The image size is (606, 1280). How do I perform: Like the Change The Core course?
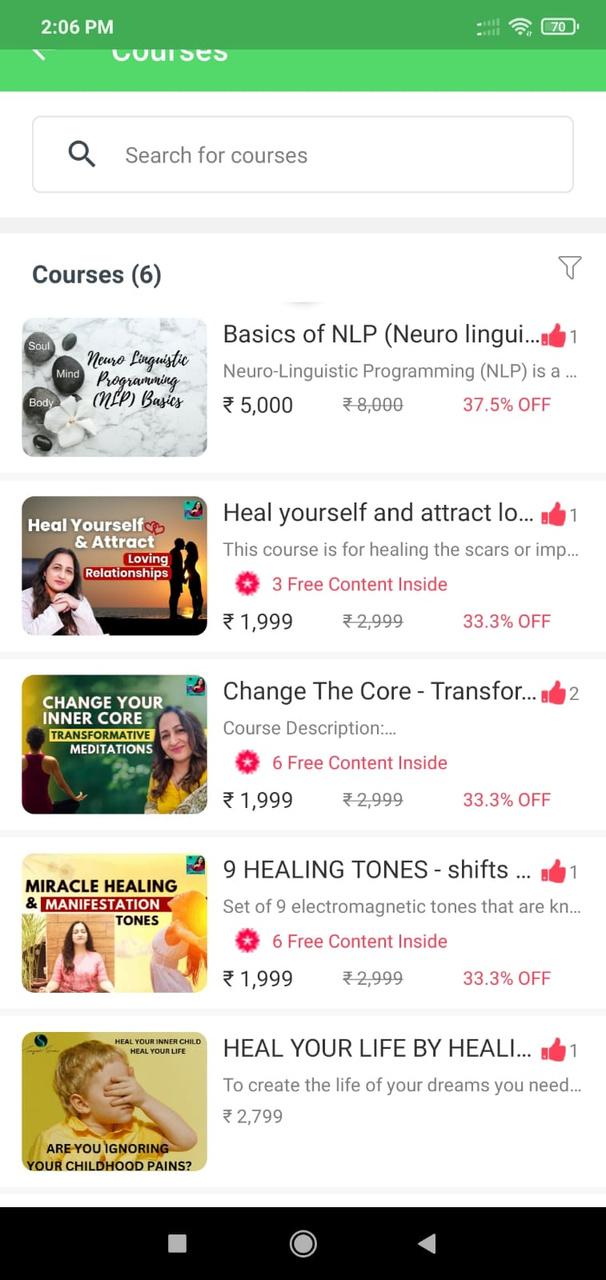click(553, 693)
